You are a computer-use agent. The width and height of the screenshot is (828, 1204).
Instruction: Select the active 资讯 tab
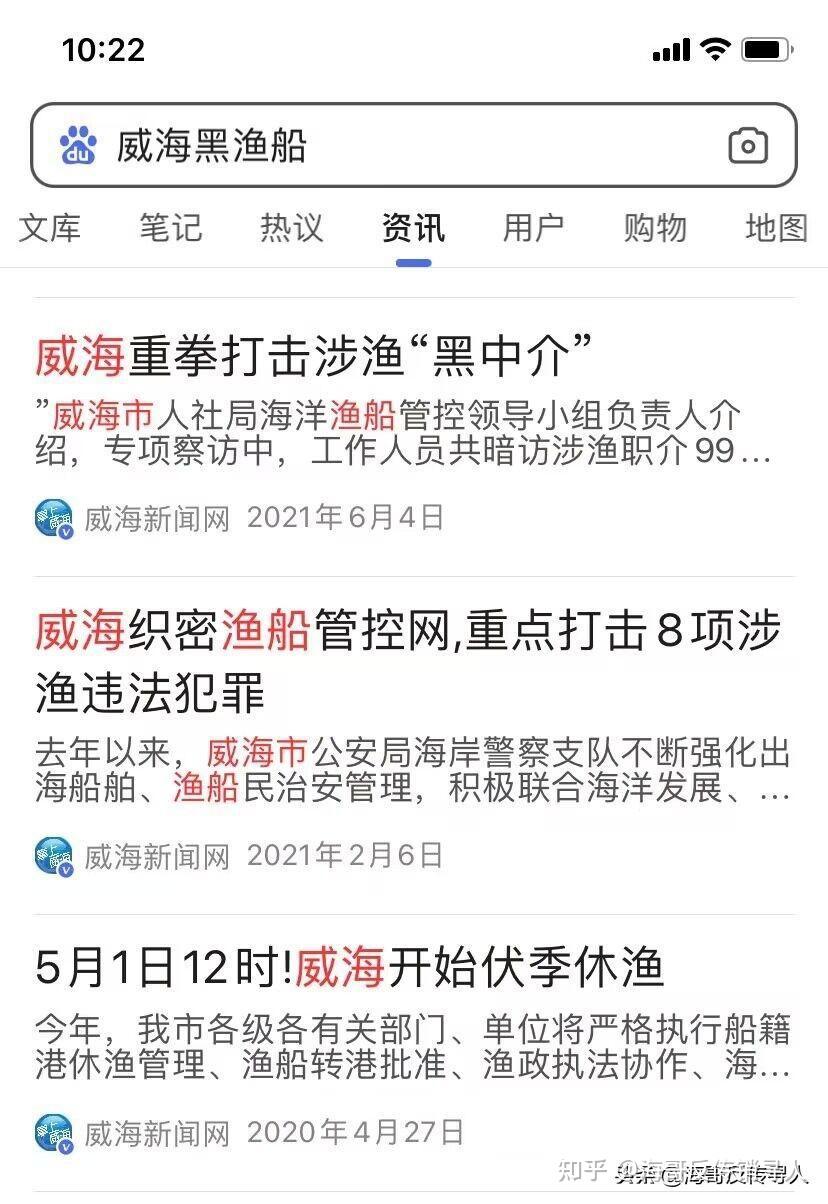[x=412, y=229]
